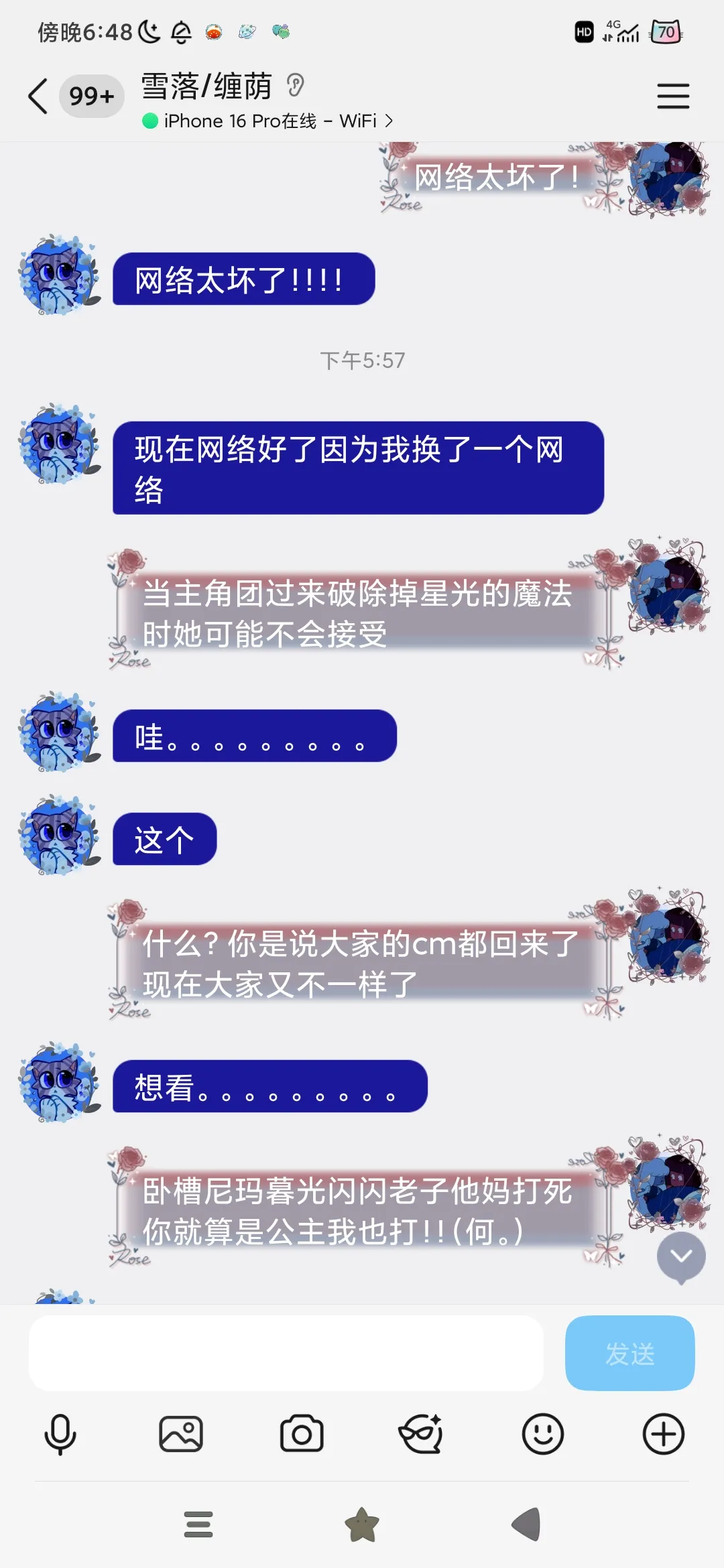The height and width of the screenshot is (1568, 724).
Task: Go back to the message list
Action: [38, 96]
